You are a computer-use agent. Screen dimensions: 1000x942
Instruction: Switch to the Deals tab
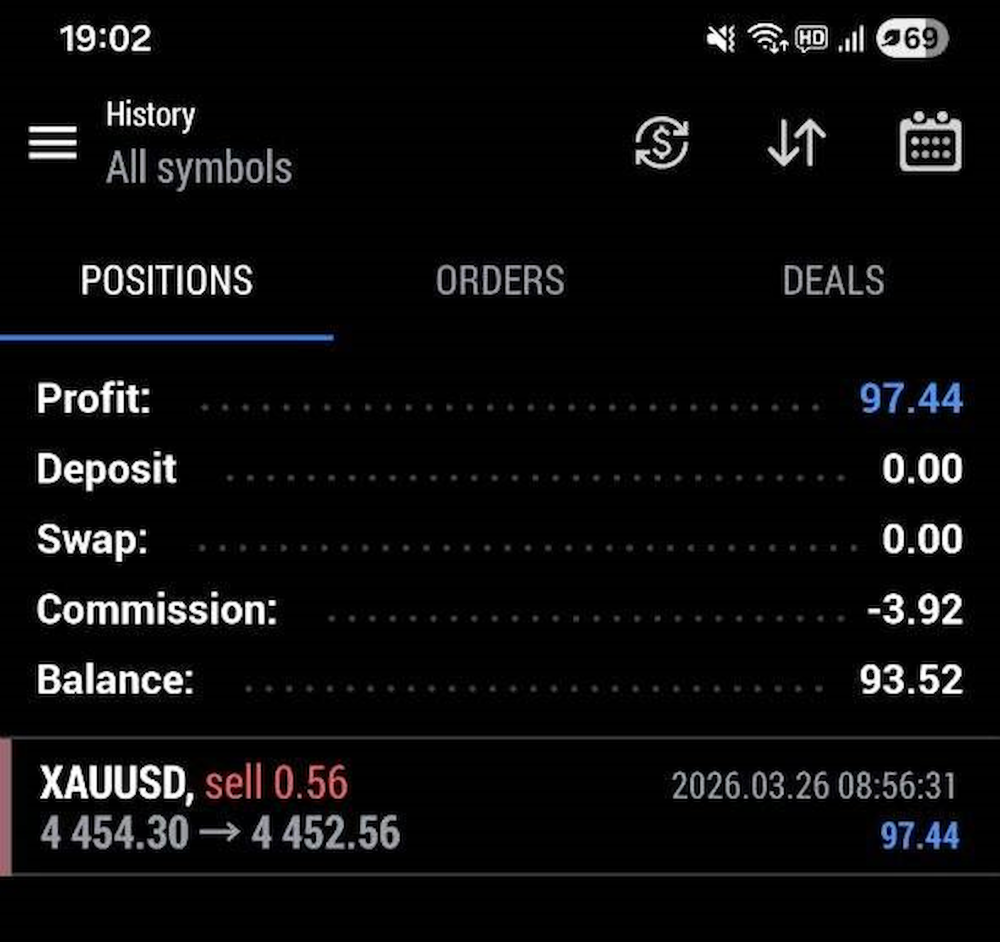coord(833,281)
